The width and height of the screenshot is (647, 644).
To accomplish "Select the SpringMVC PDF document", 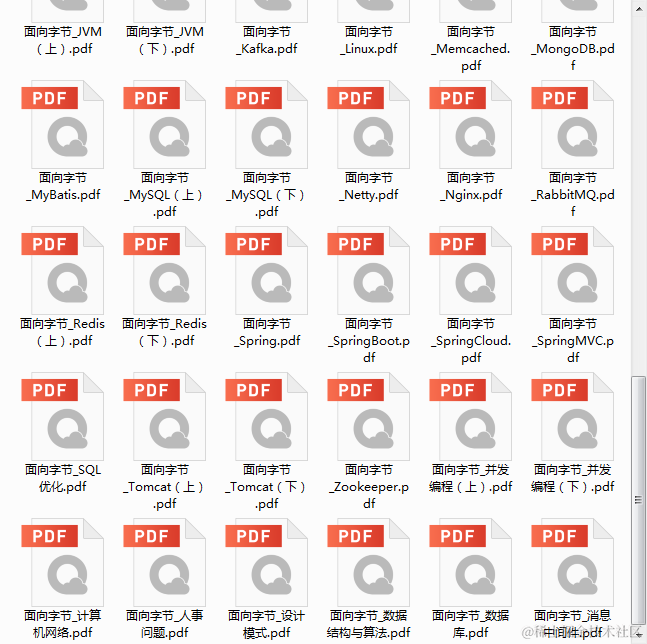I will [572, 272].
